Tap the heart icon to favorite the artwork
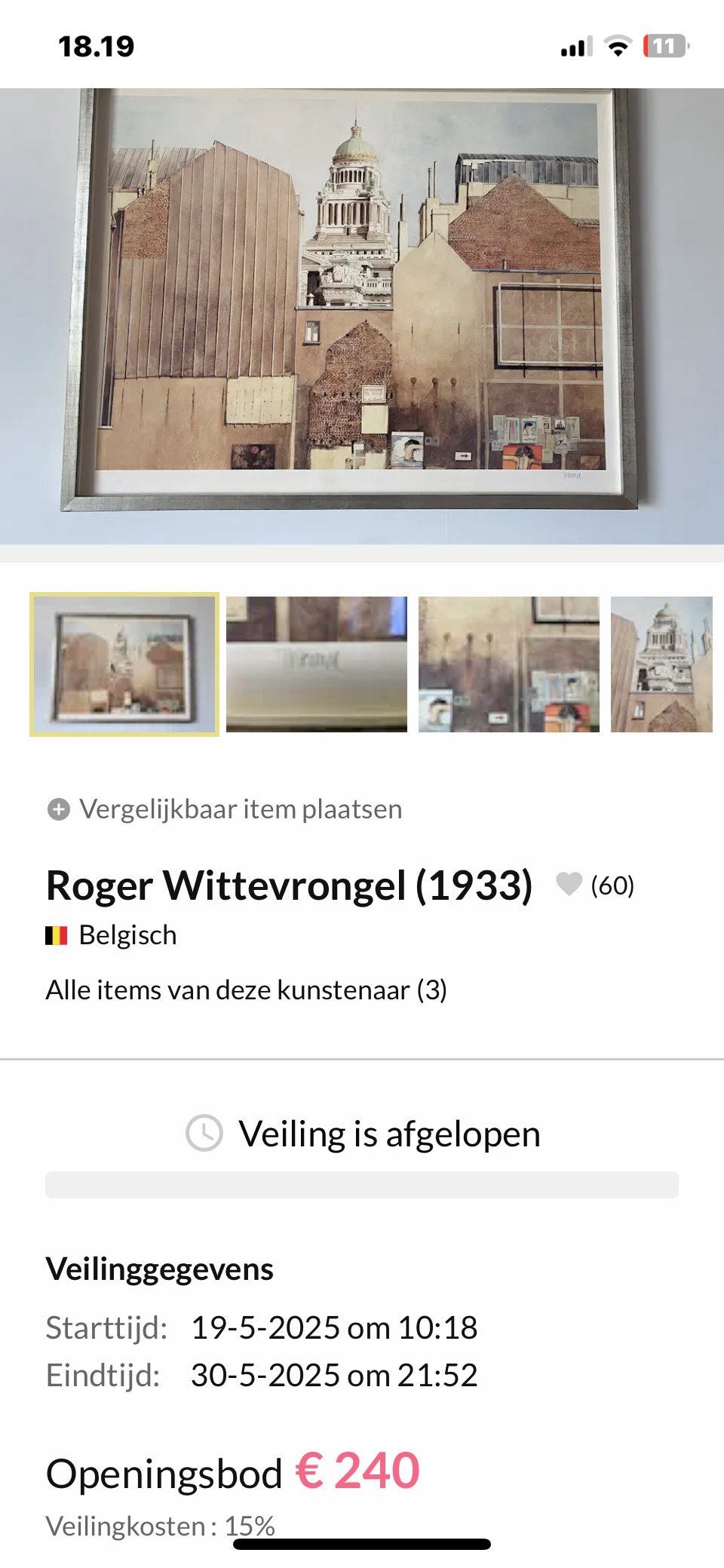Screen dimensions: 724x1568 (569, 884)
